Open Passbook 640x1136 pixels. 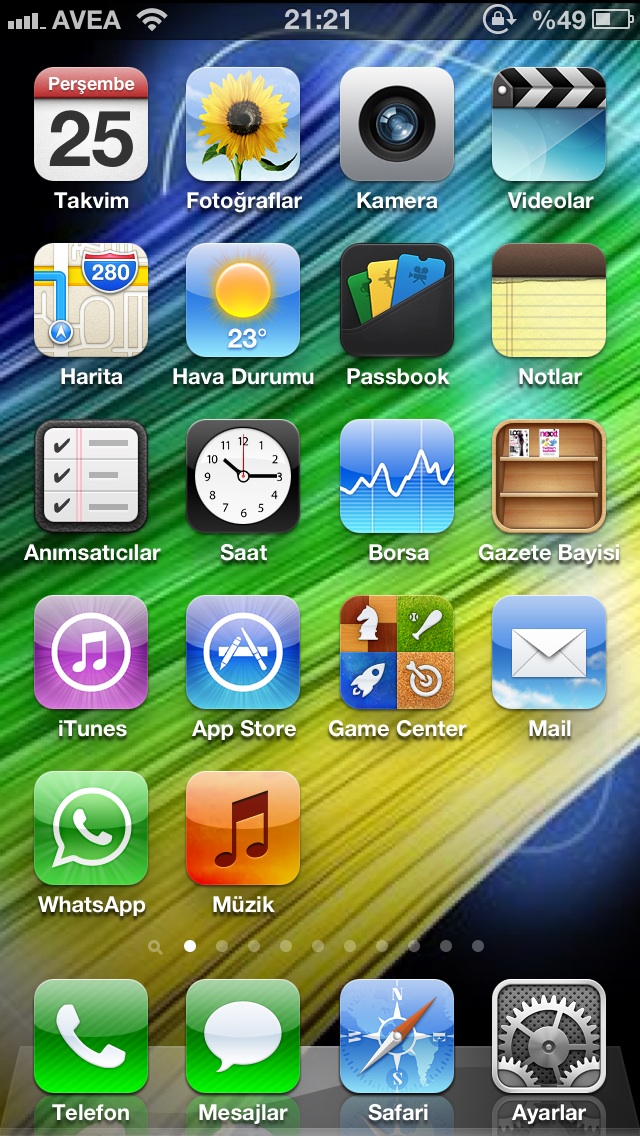tap(397, 300)
